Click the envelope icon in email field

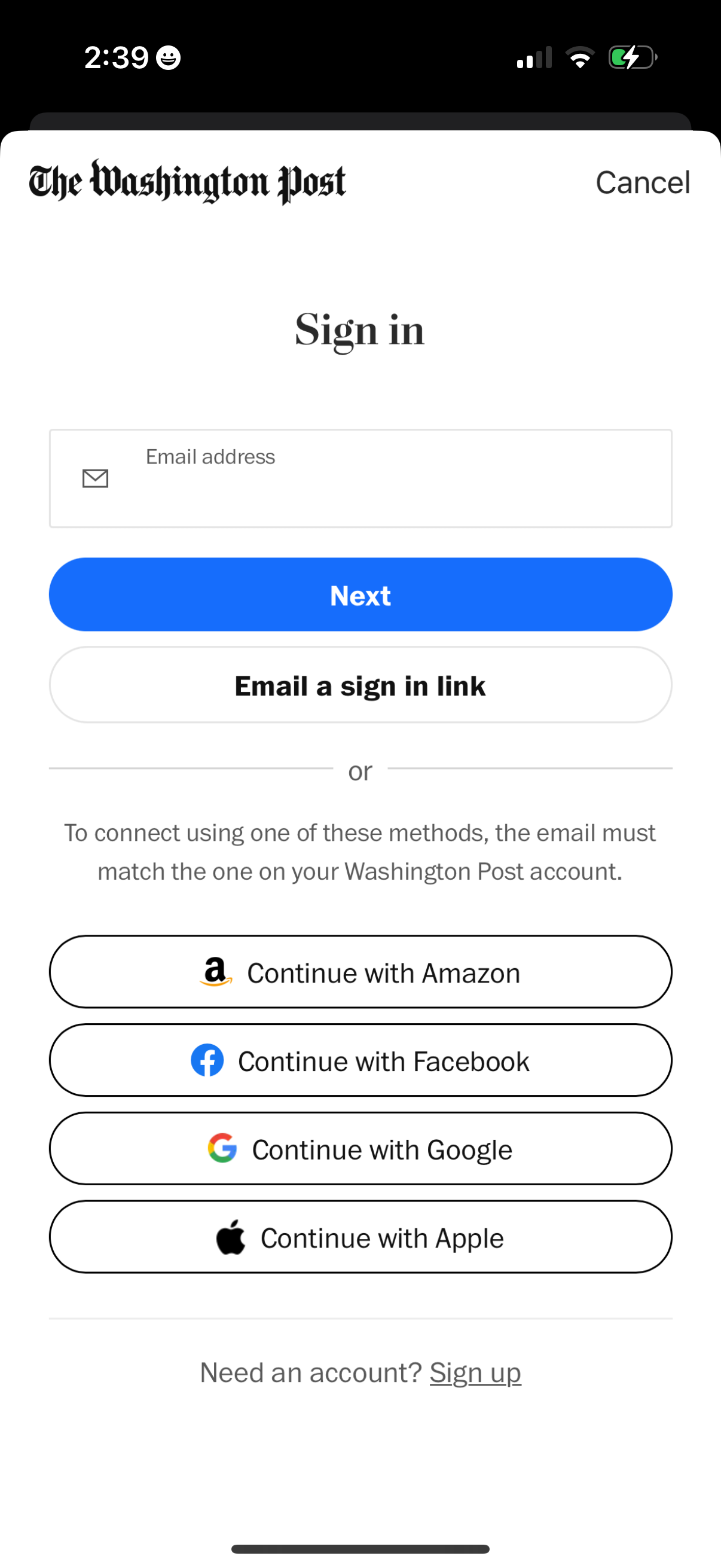point(94,479)
